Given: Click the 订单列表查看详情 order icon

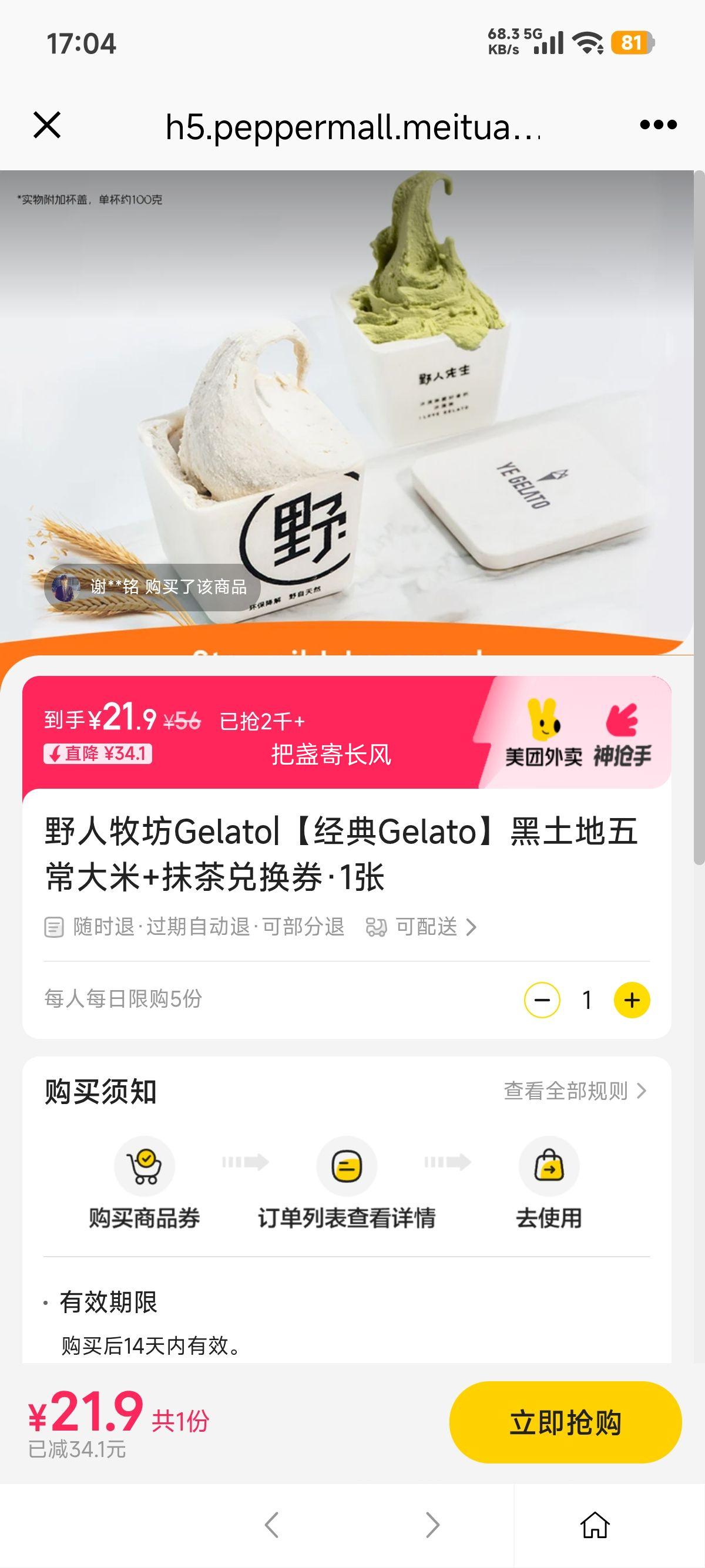Looking at the screenshot, I should [x=345, y=1167].
